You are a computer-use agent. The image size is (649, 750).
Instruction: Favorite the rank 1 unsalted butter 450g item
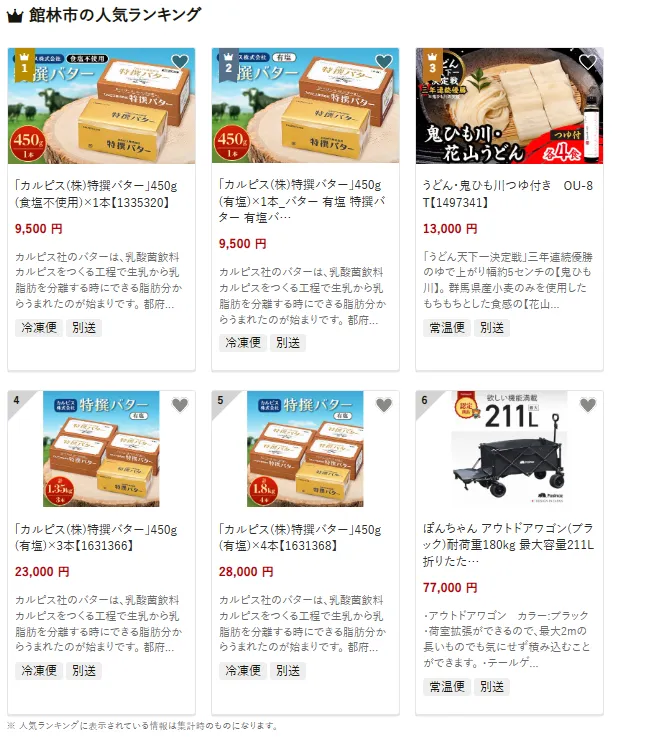tap(180, 62)
